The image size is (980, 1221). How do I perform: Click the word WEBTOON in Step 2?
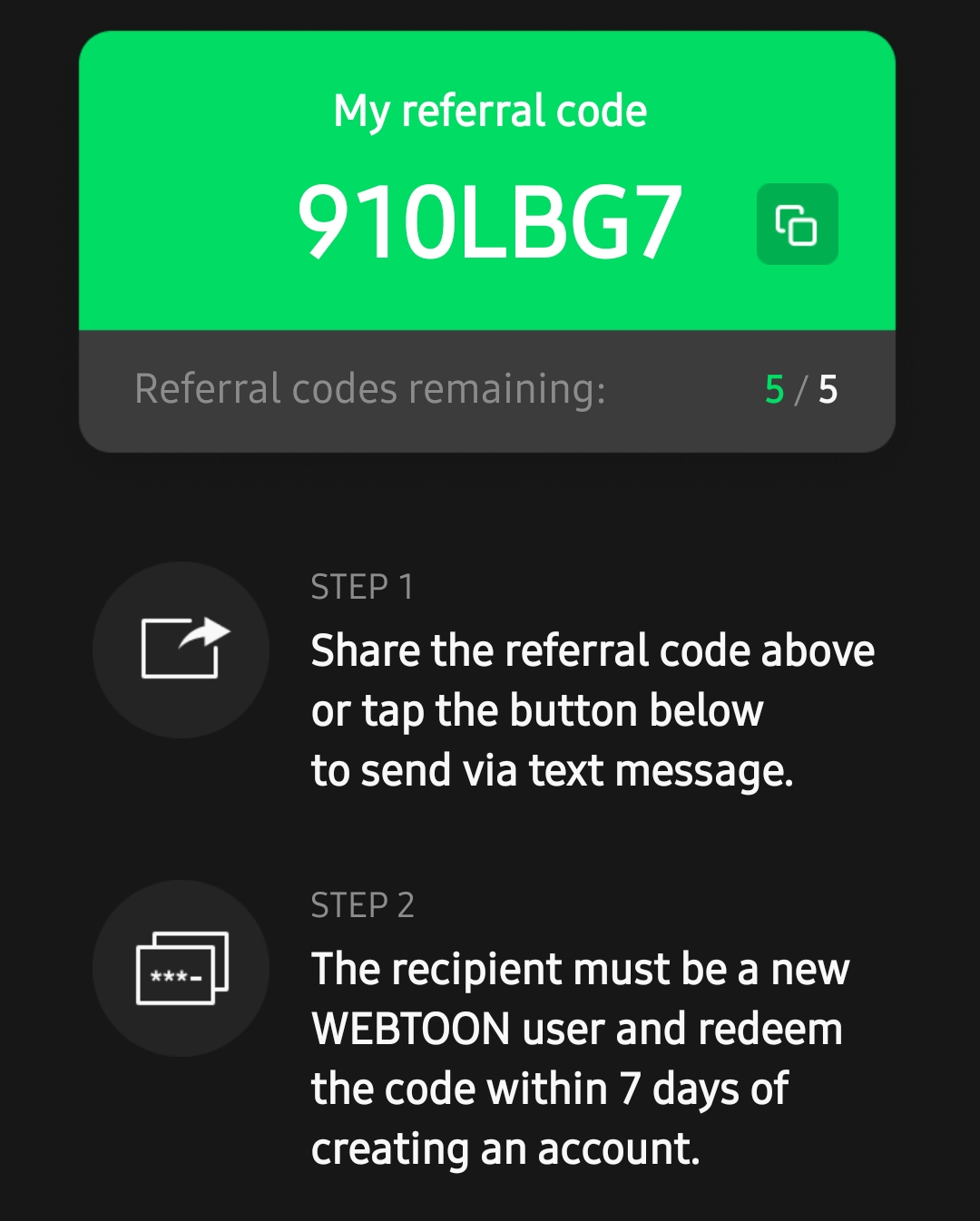click(413, 1028)
